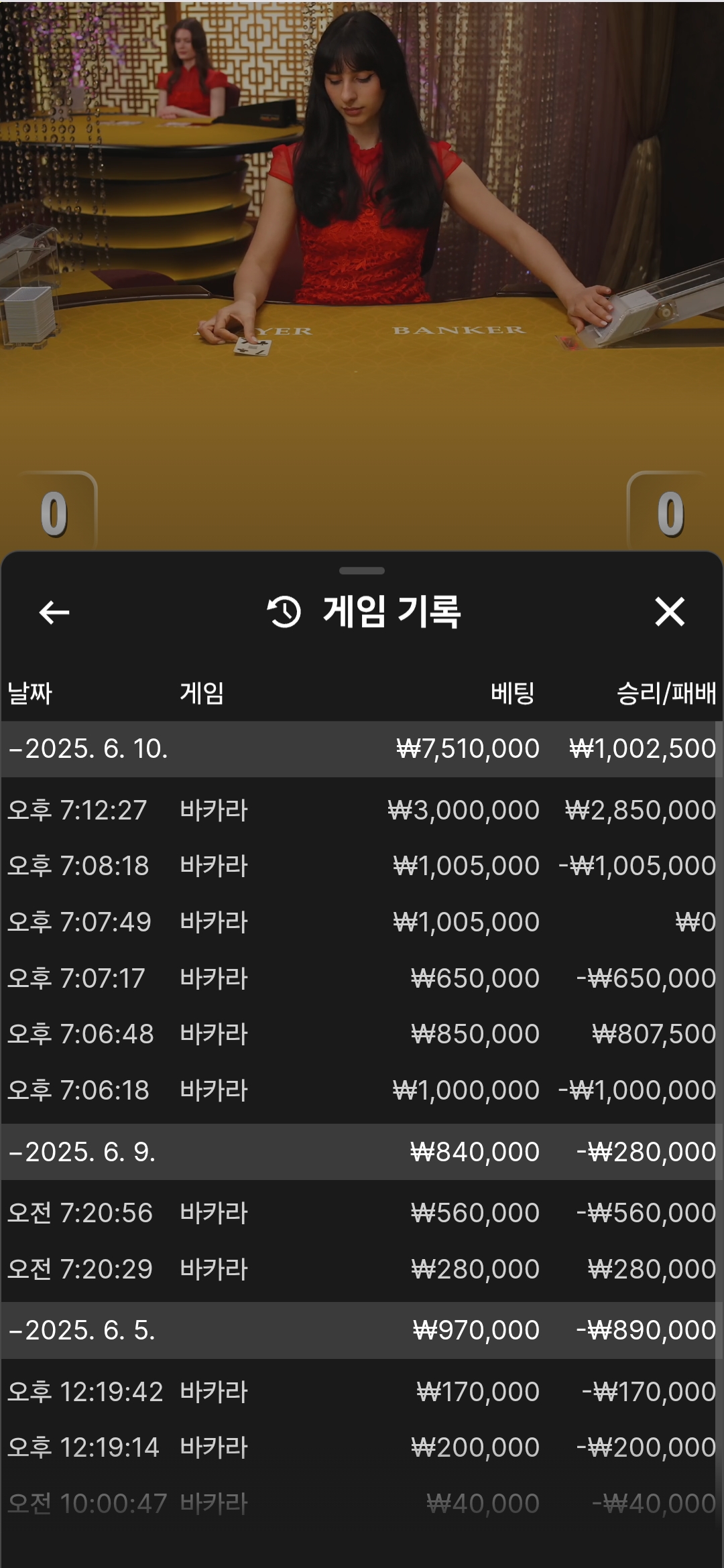The width and height of the screenshot is (724, 1568).
Task: Go back using the arrow icon
Action: [x=54, y=612]
